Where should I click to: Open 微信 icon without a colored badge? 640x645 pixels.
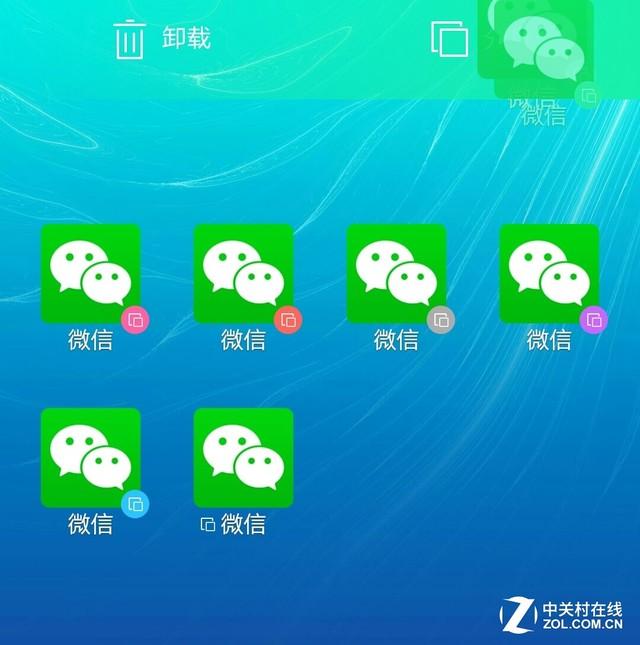click(243, 457)
